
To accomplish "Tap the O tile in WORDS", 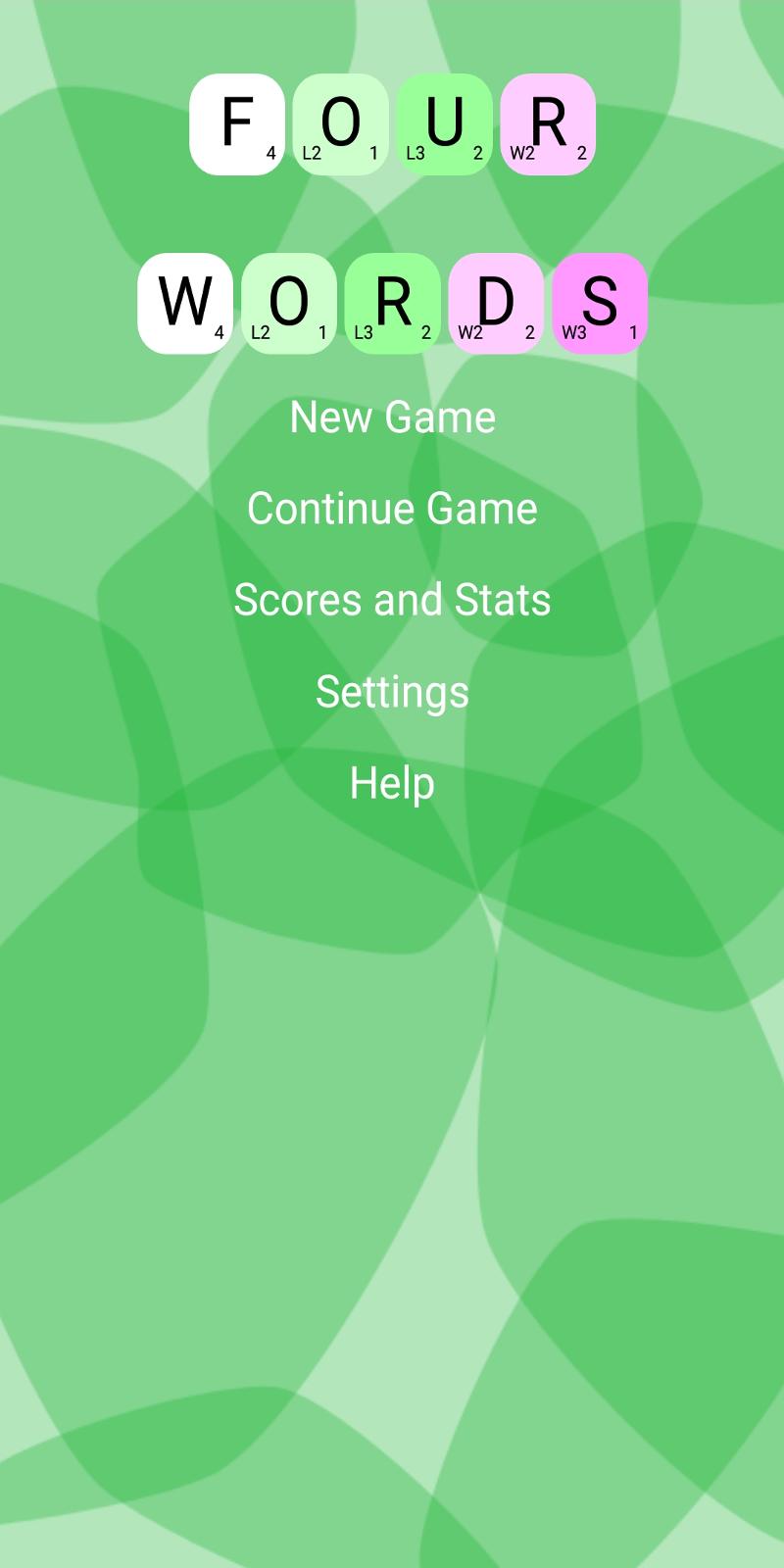I will pos(288,302).
